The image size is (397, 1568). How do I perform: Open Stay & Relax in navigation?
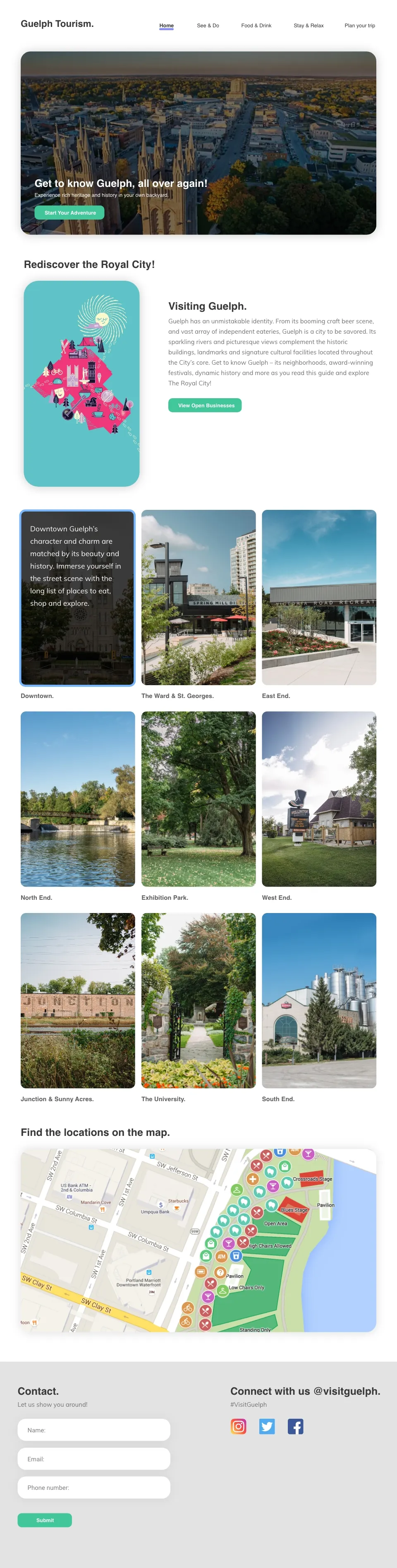308,26
